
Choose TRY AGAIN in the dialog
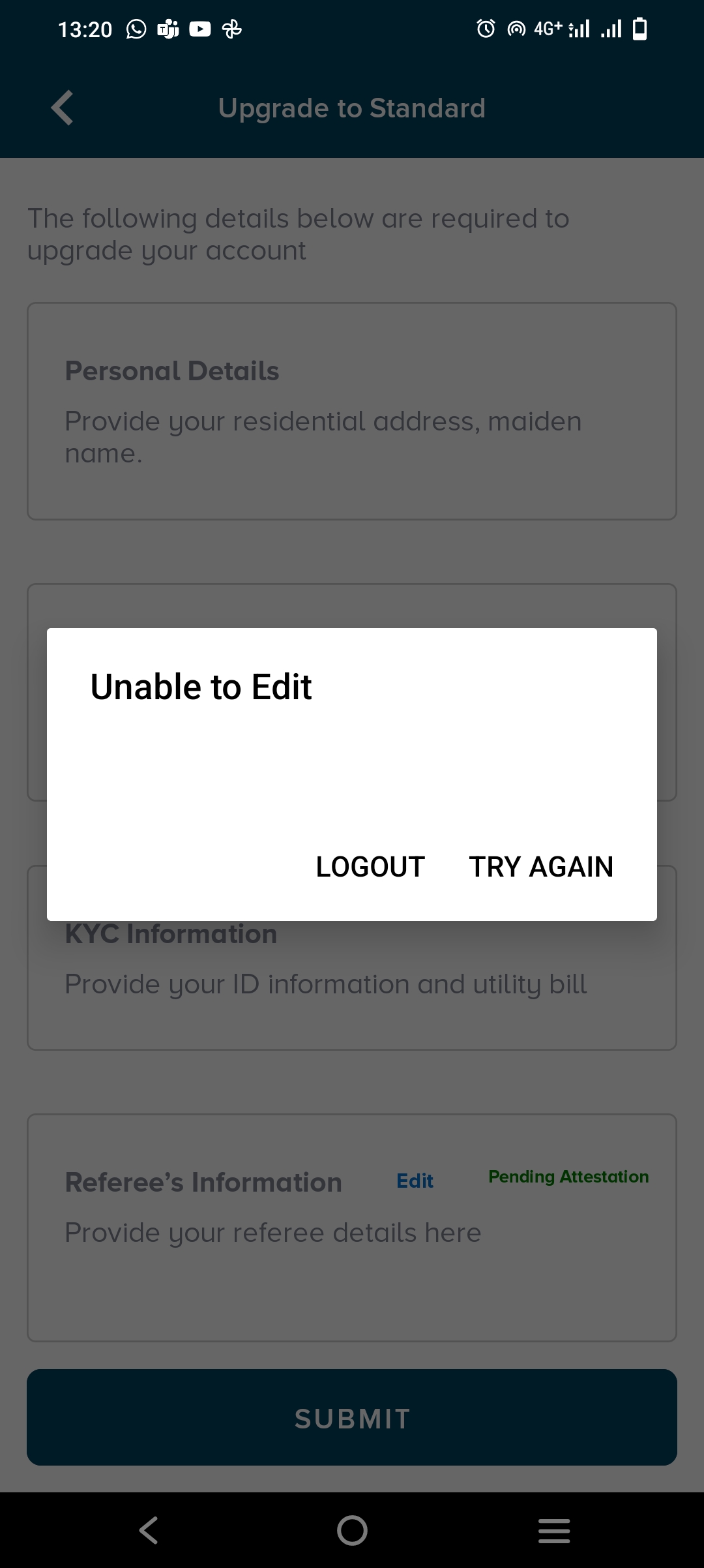(x=541, y=867)
